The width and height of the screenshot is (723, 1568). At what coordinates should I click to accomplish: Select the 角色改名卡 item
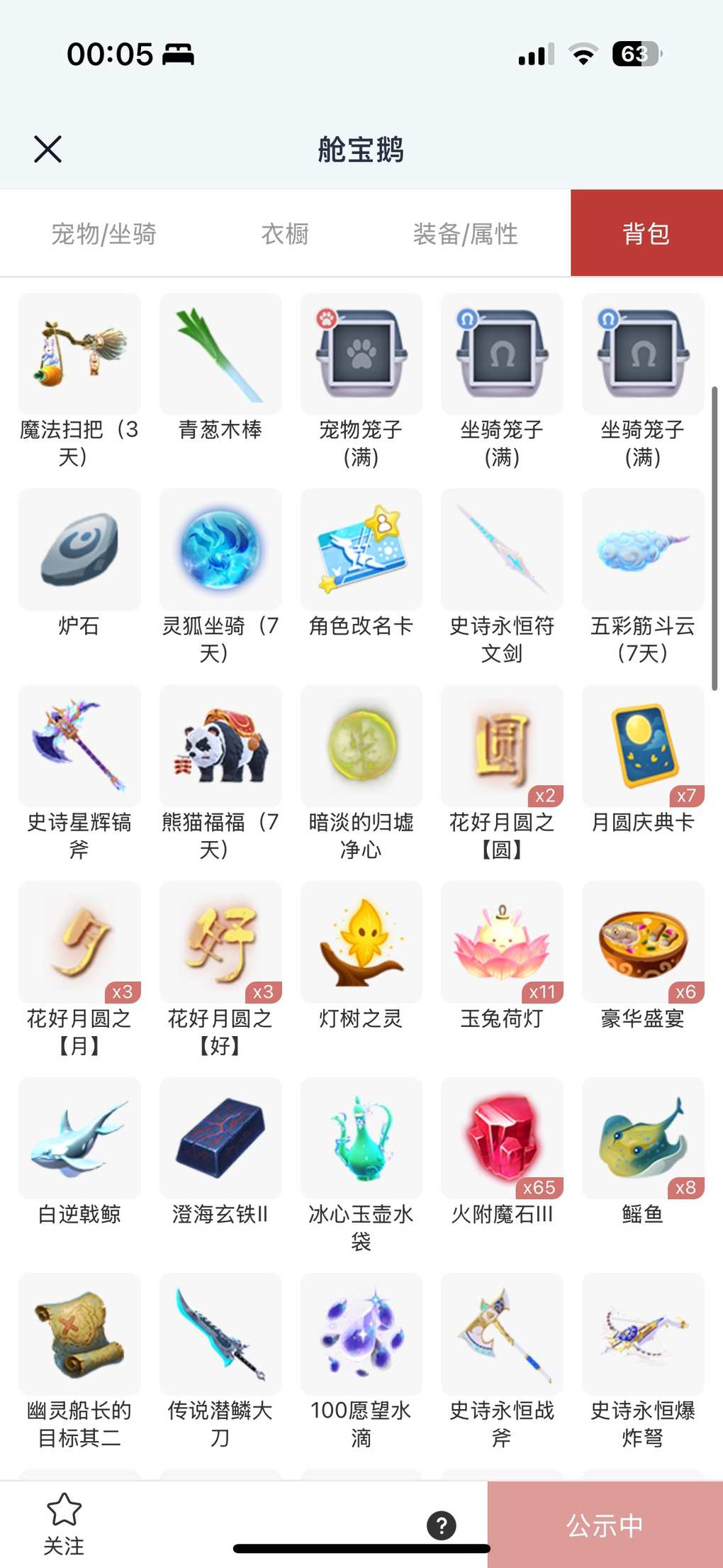coord(361,550)
